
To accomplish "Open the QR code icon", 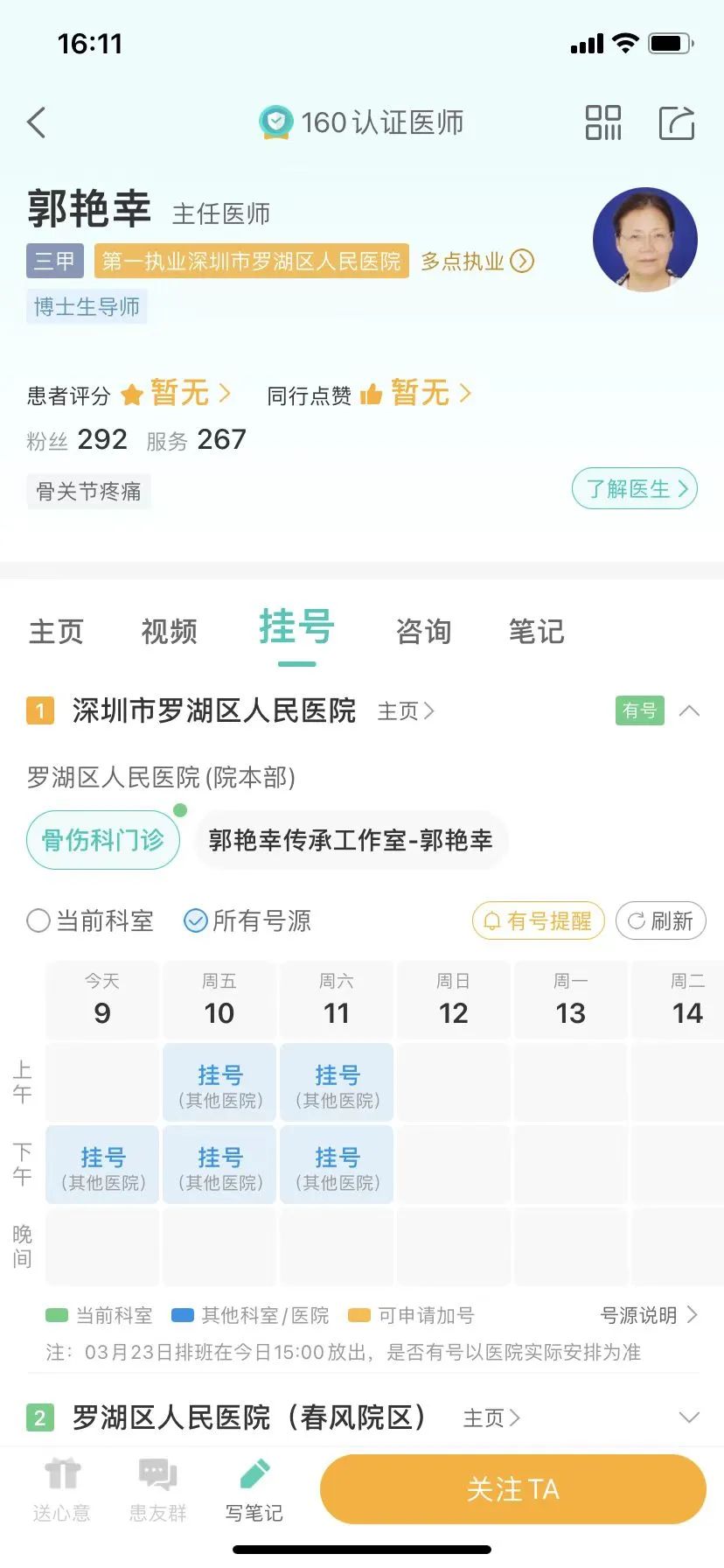I will [603, 122].
